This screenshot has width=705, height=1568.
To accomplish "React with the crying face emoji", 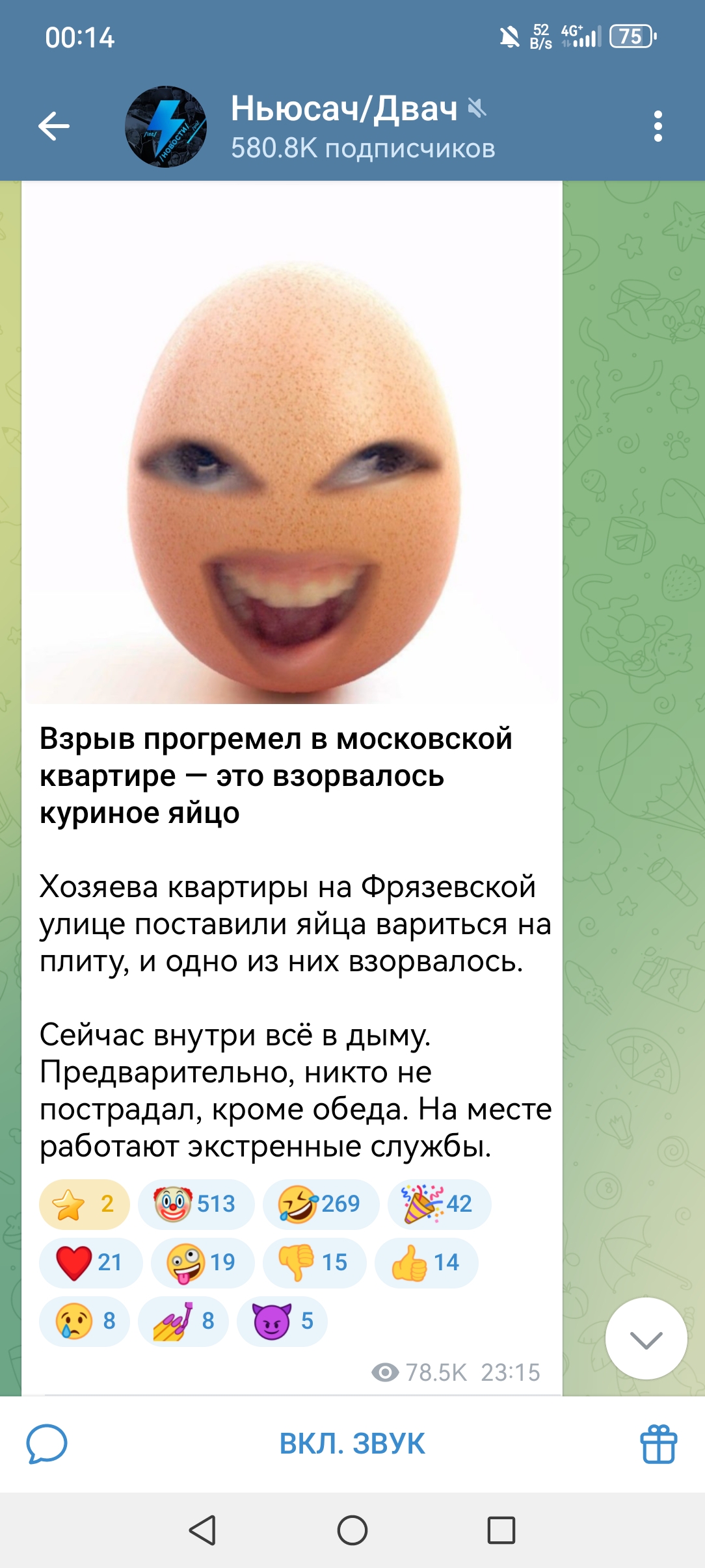I will (x=85, y=1321).
